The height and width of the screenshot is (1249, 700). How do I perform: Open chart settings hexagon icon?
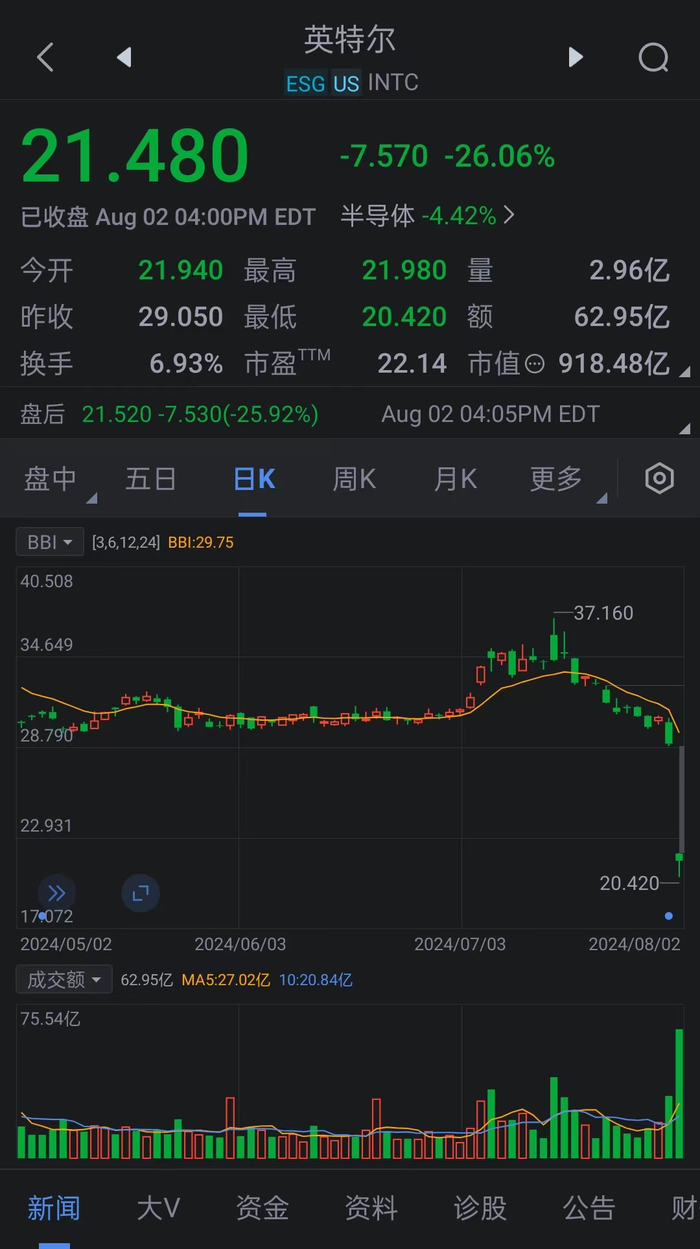[659, 479]
